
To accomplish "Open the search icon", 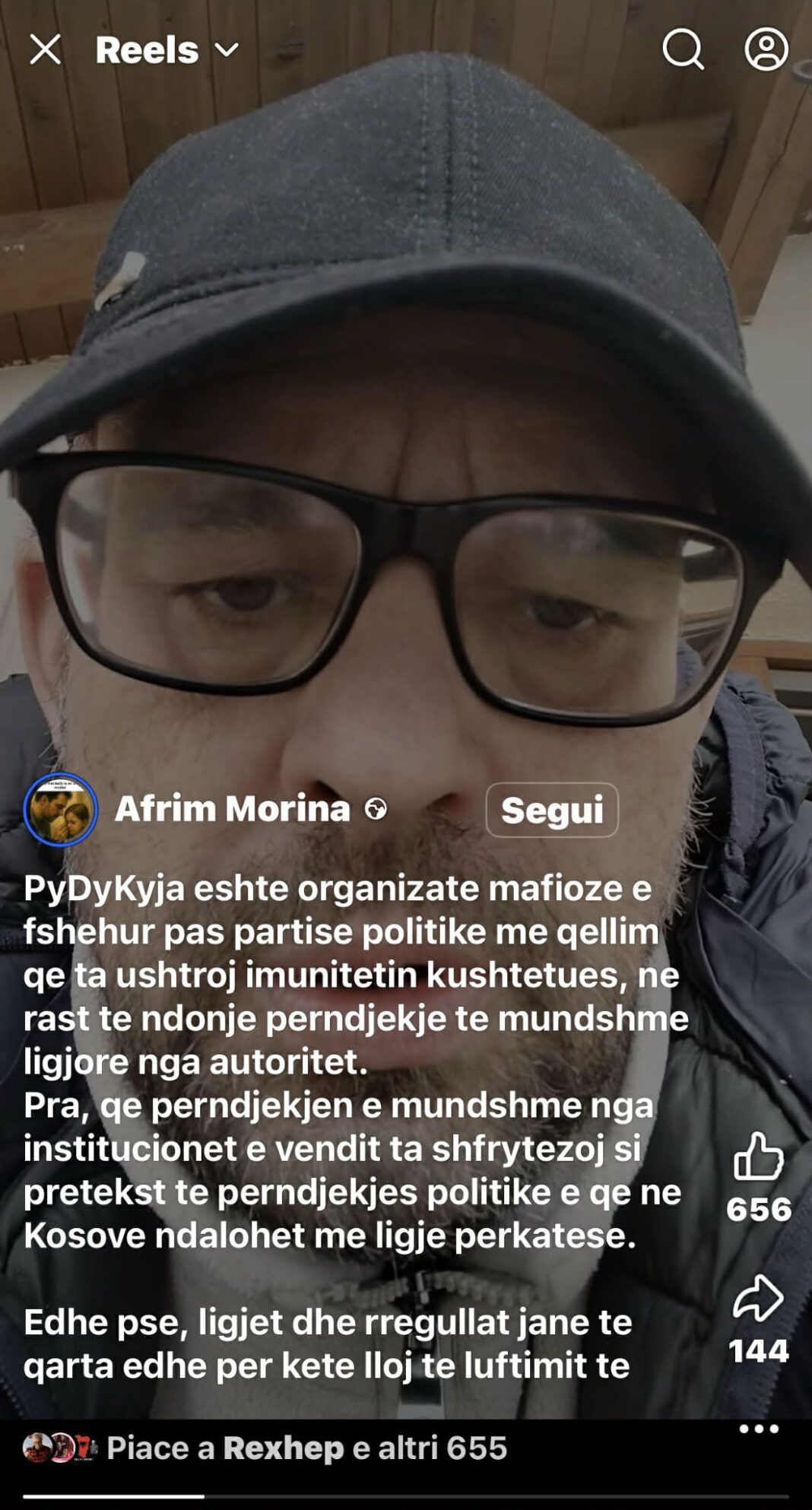I will (x=683, y=49).
